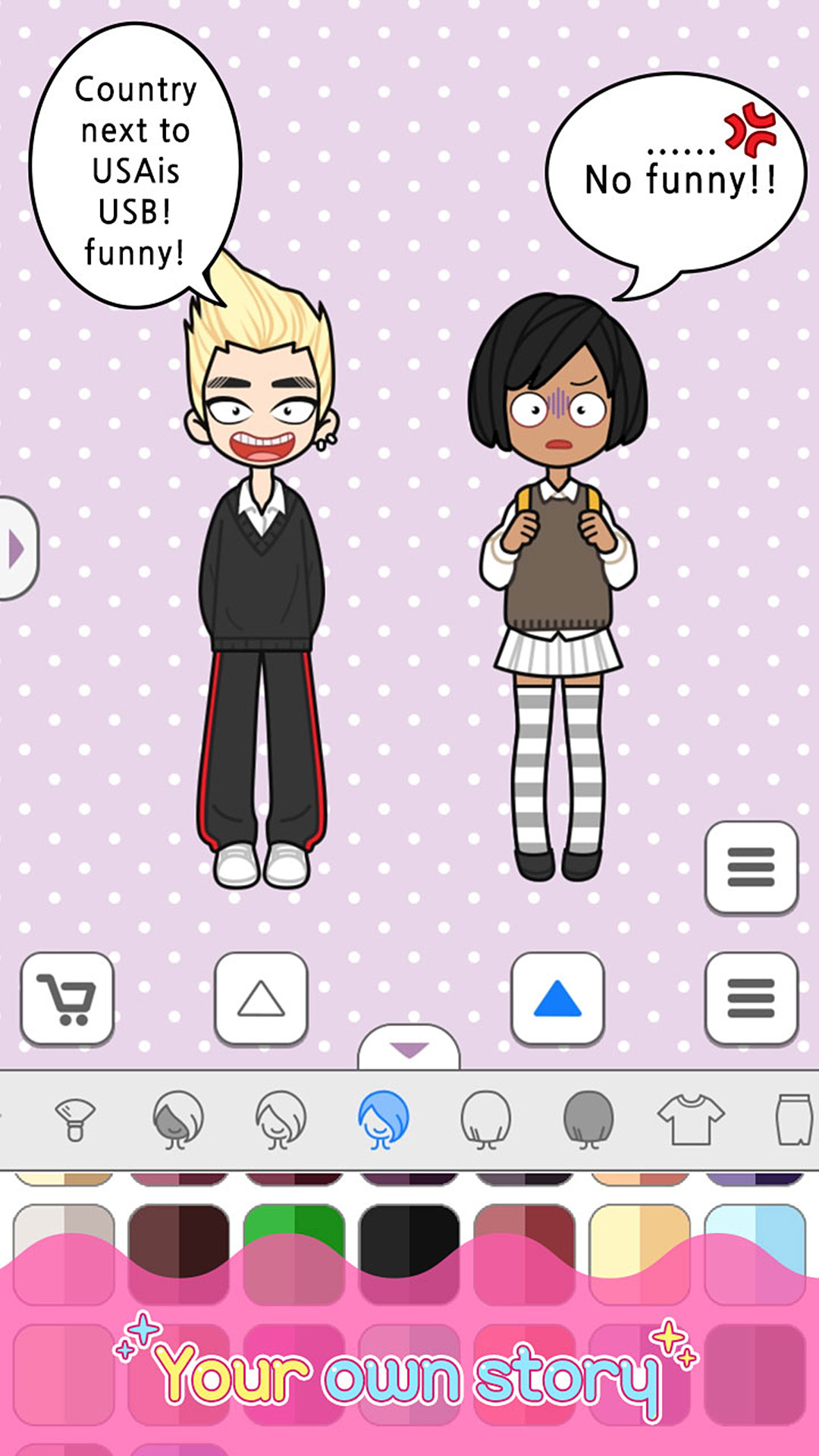Viewport: 819px width, 1456px height.
Task: Select the gray front hair category
Action: 177,1119
